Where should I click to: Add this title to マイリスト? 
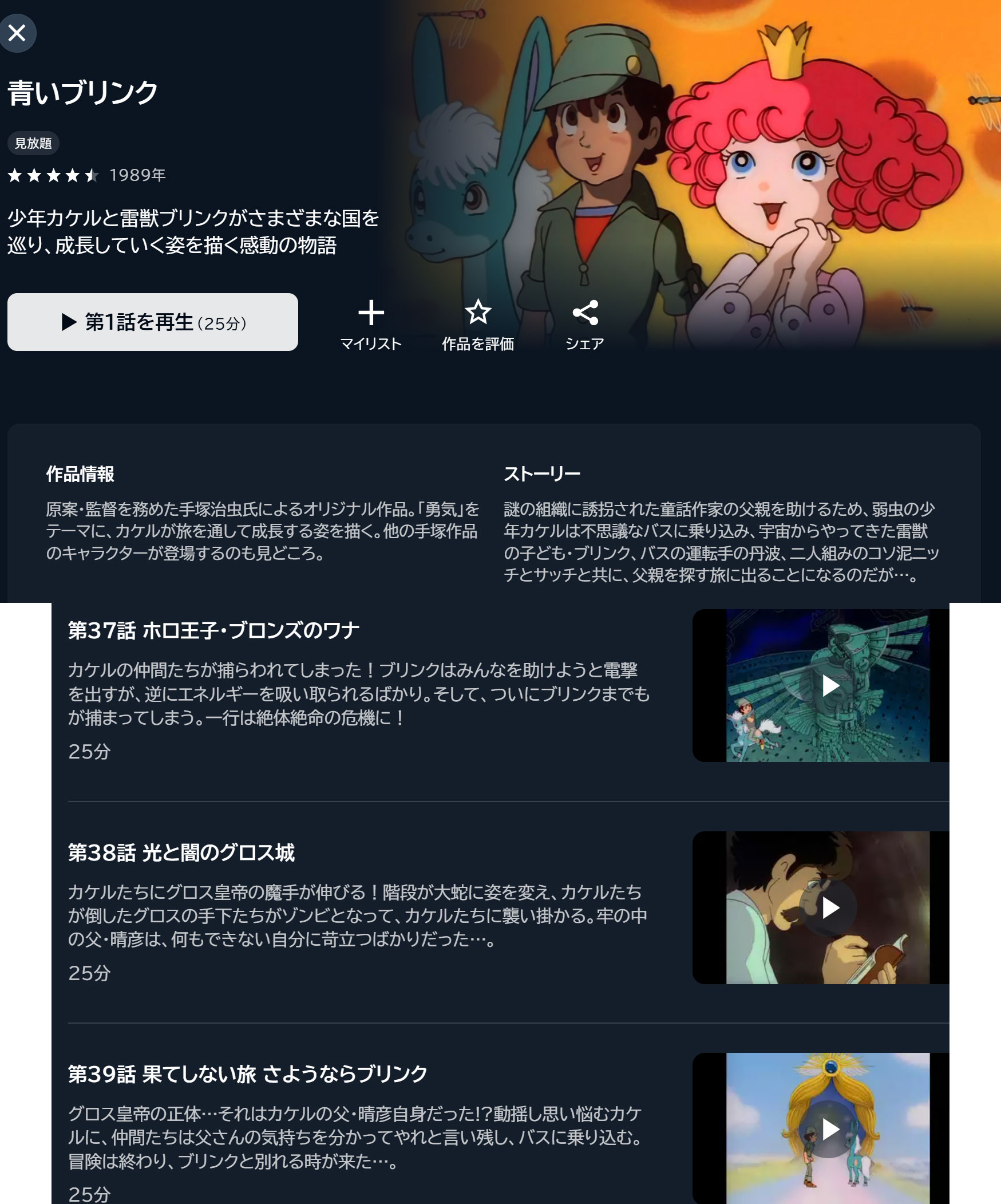(371, 325)
